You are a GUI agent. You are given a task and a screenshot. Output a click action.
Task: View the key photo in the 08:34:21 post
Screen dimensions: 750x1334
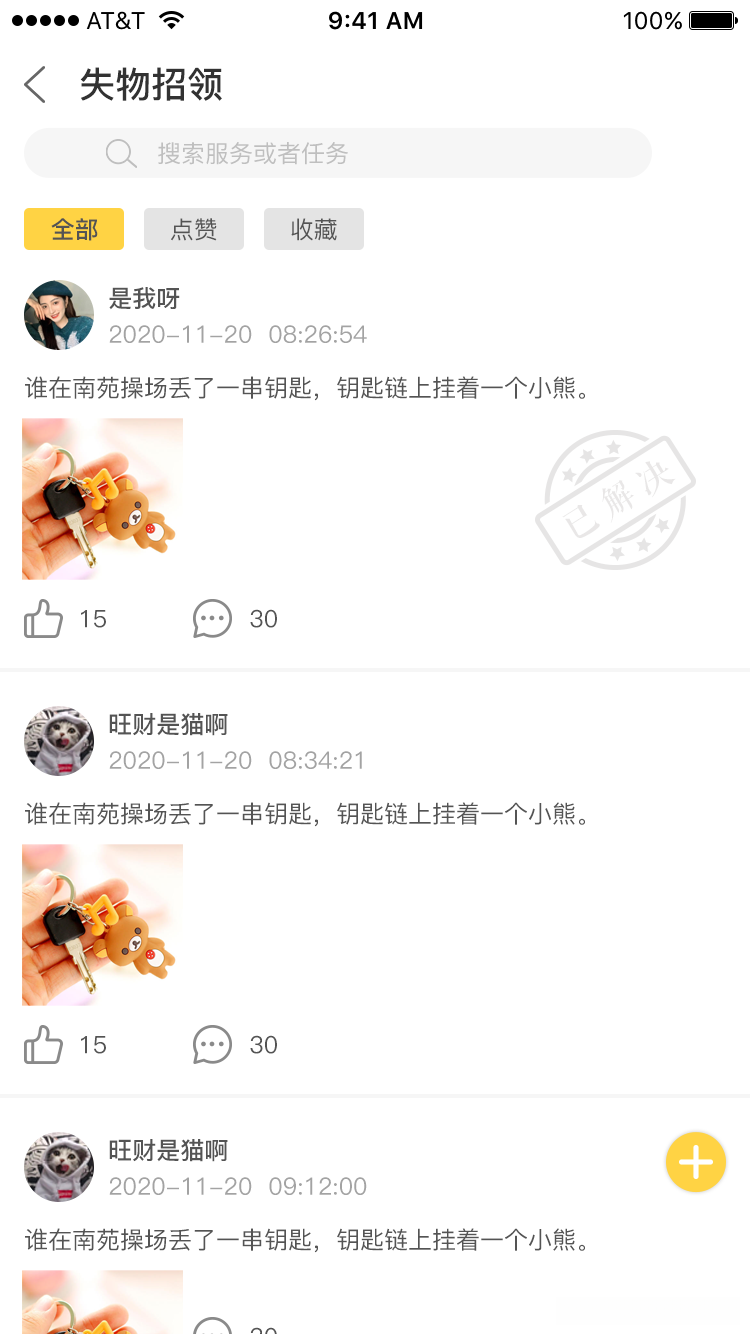coord(103,925)
